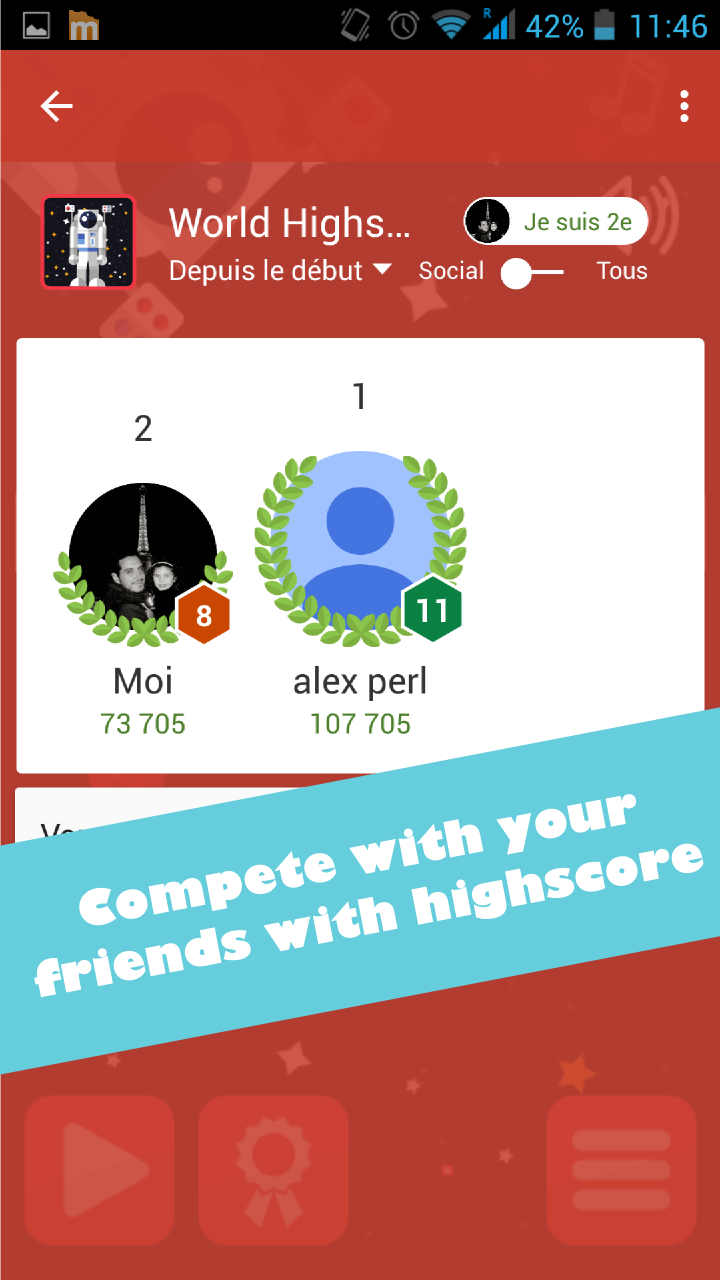Viewport: 720px width, 1280px height.
Task: Open the overflow menu
Action: click(684, 106)
